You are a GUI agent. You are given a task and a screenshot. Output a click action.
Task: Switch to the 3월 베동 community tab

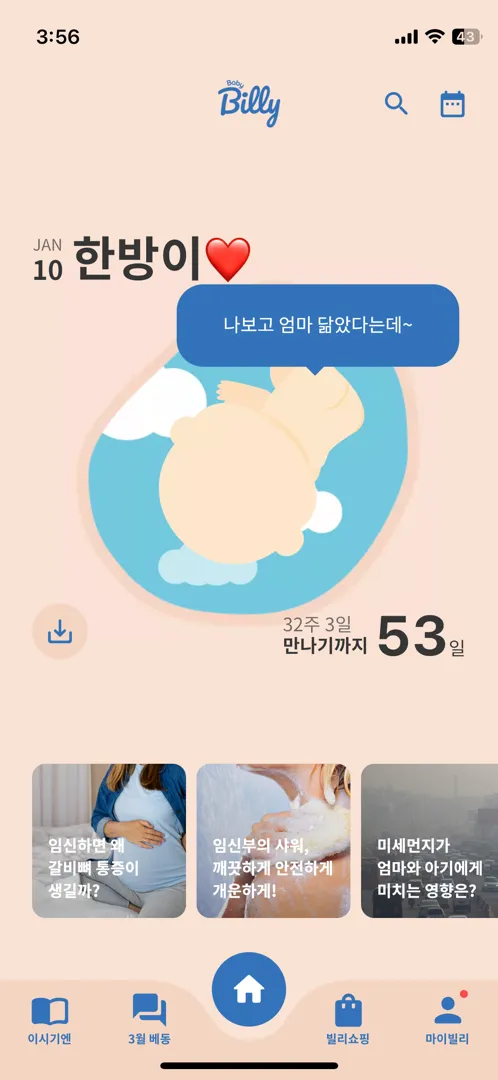(149, 1020)
